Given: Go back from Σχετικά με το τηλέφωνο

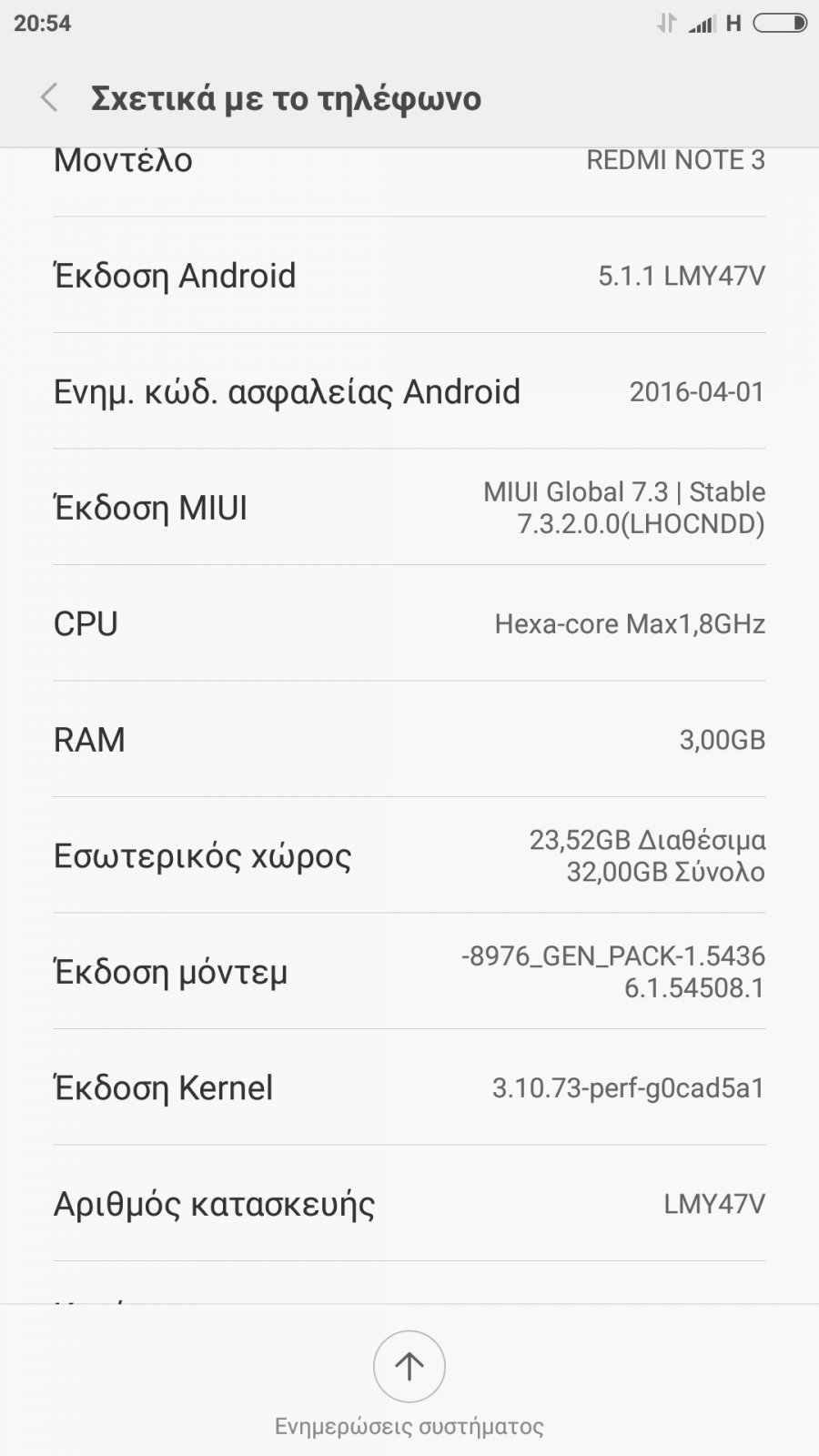Looking at the screenshot, I should coord(50,97).
